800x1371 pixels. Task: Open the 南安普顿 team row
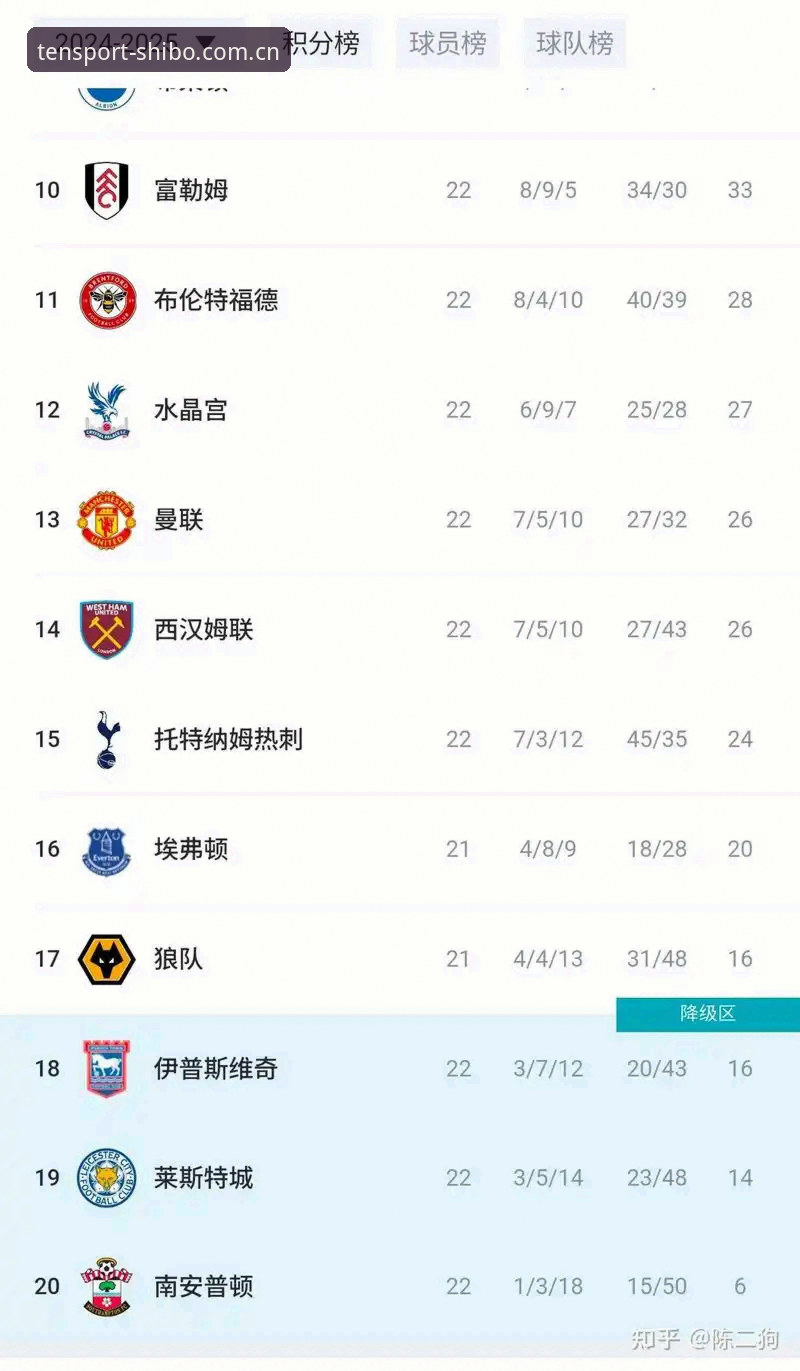[400, 1287]
